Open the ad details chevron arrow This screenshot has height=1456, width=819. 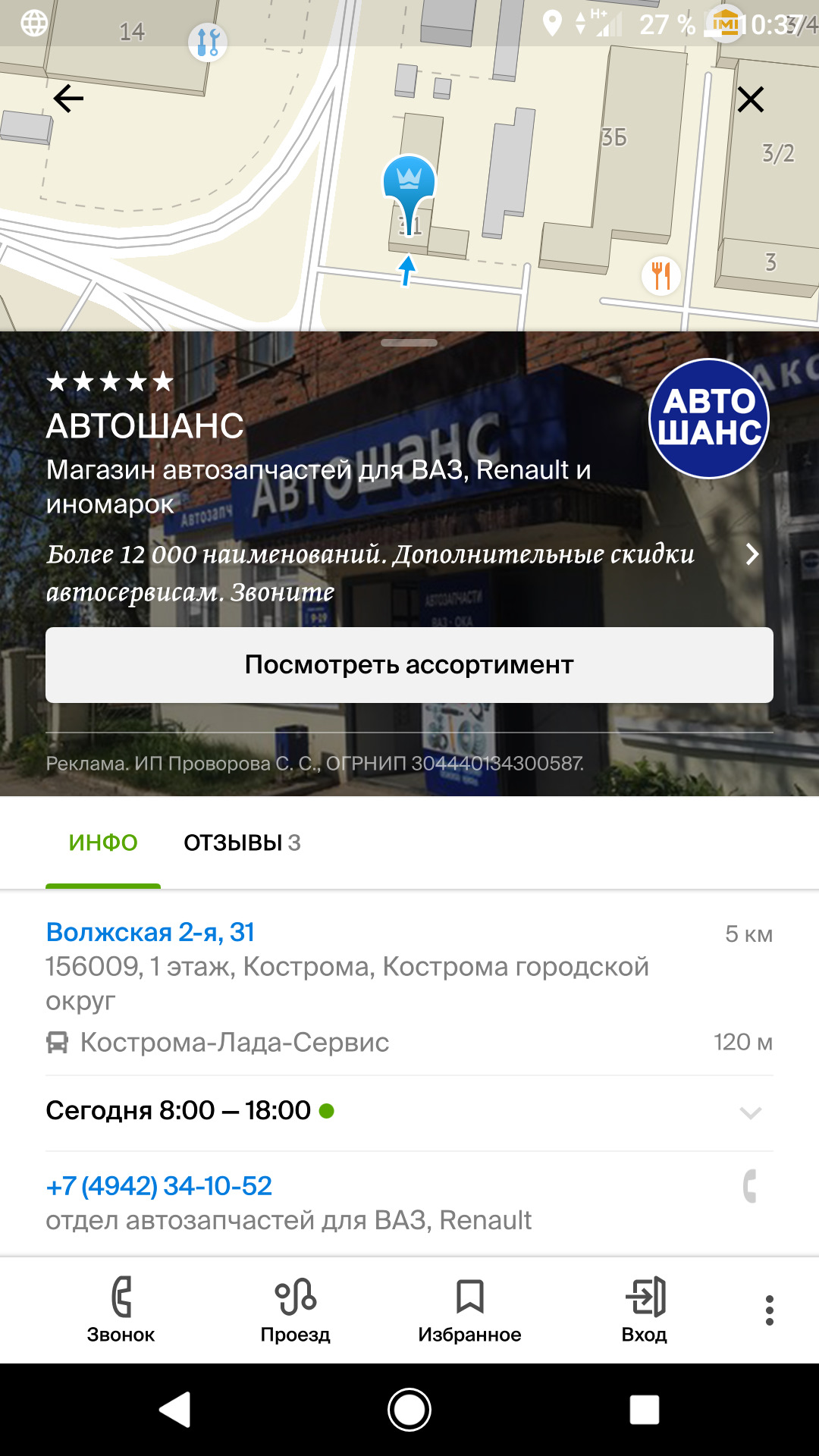[x=752, y=554]
